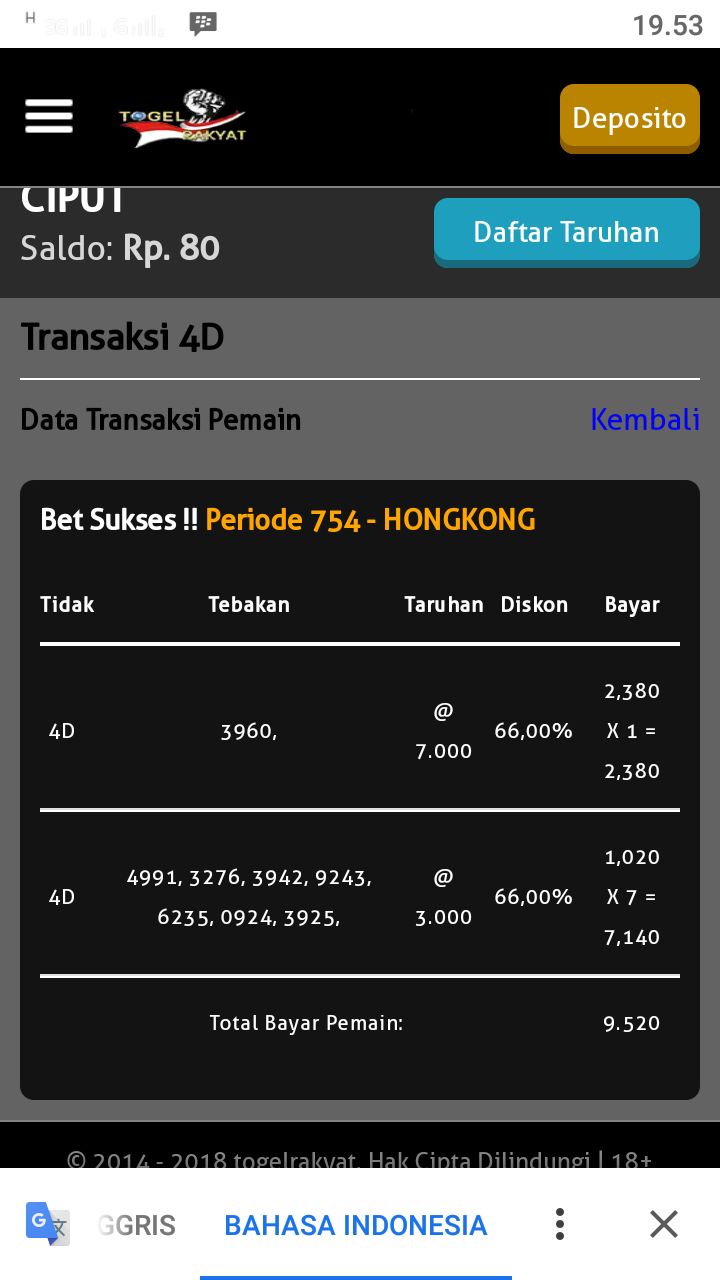The height and width of the screenshot is (1280, 720).
Task: Dismiss the Google Translate bar
Action: [x=663, y=1224]
